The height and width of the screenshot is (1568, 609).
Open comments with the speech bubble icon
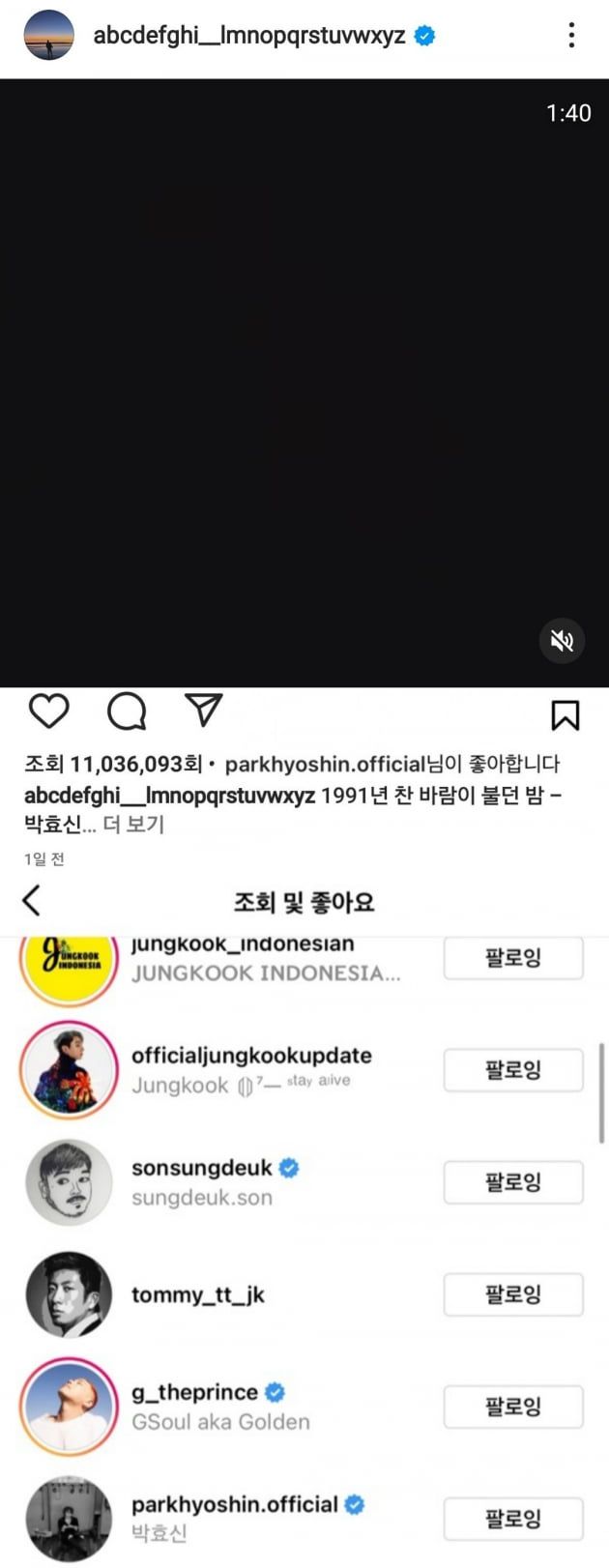[127, 711]
